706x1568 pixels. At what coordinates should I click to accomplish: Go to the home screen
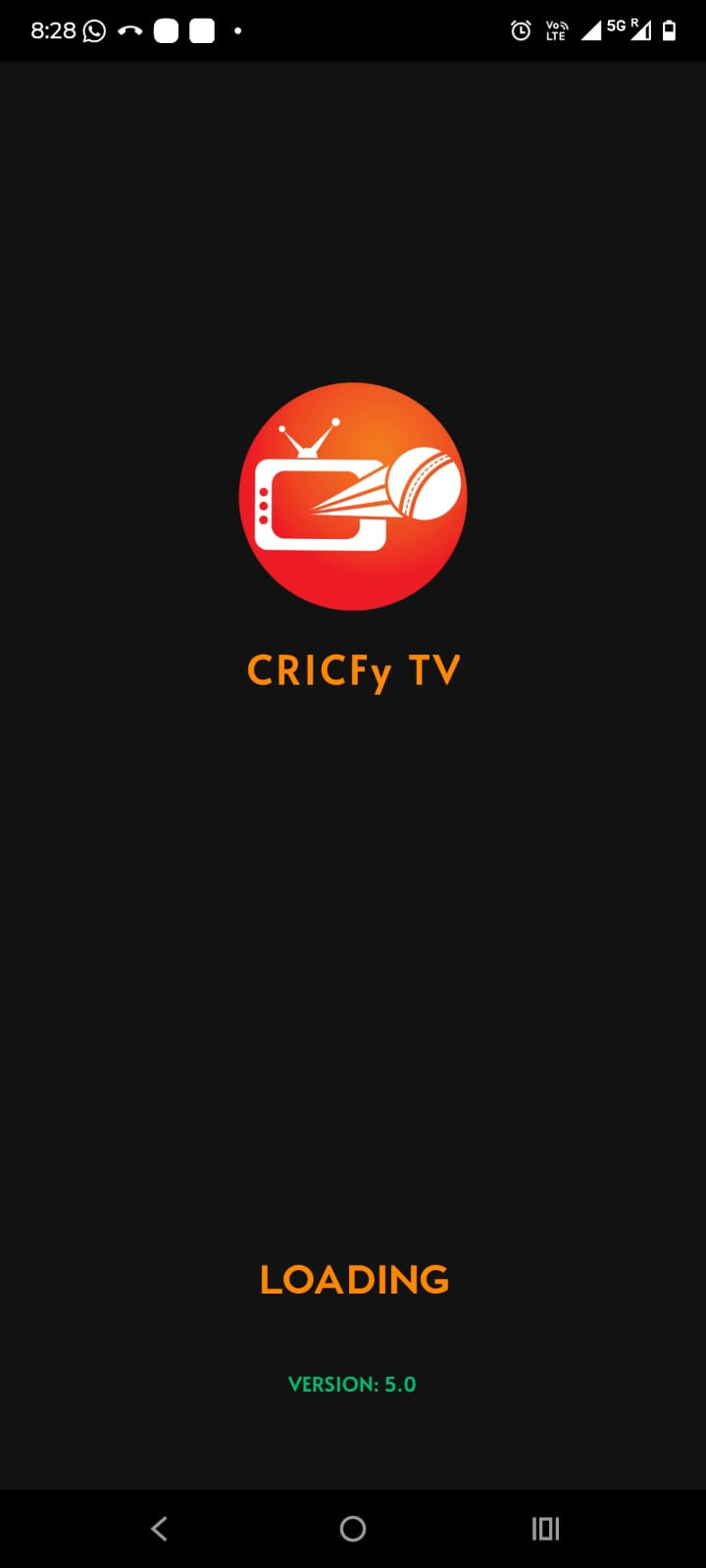coord(353,1528)
